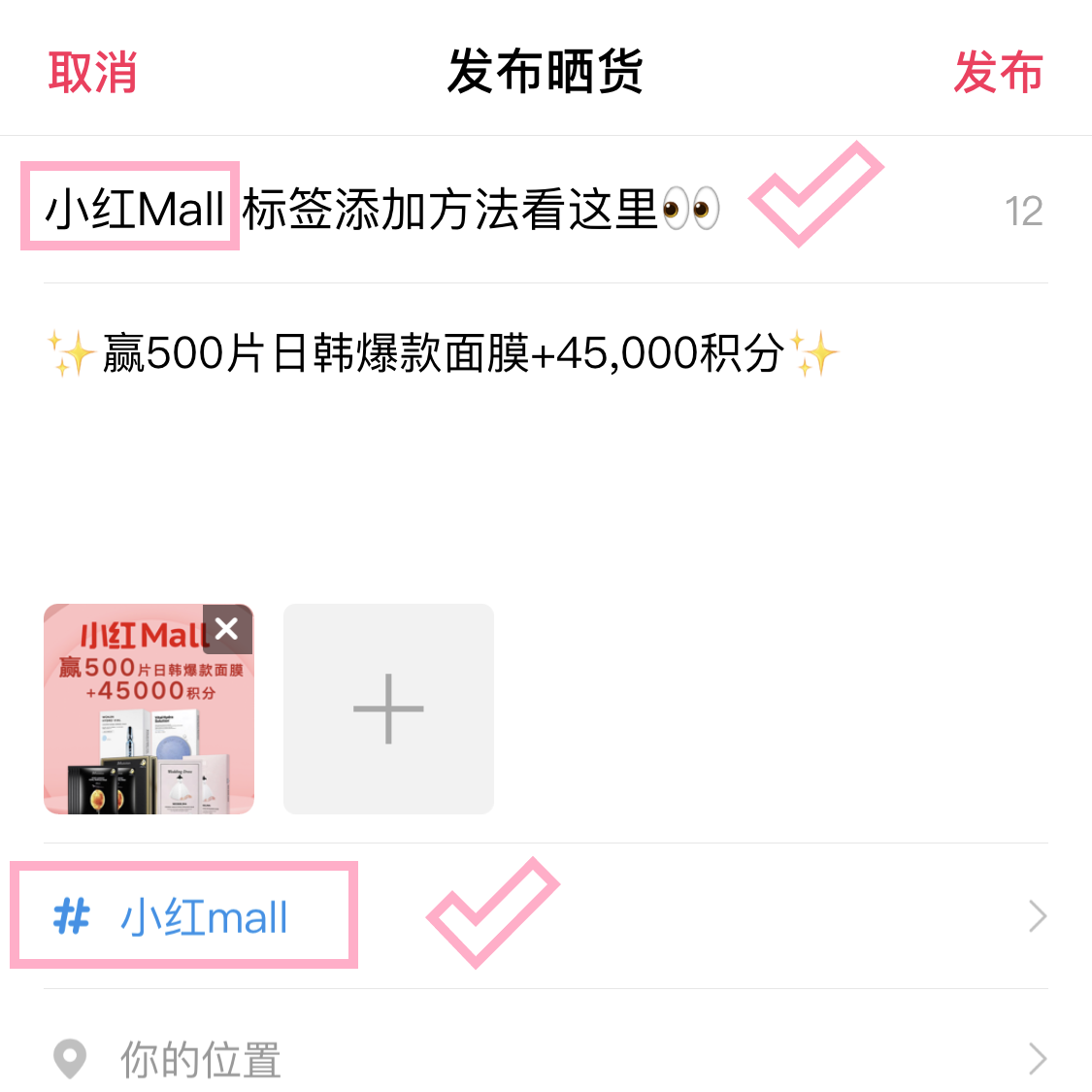The image size is (1092, 1092).
Task: Open the attached 小红Mall mask picture
Action: 136,728
